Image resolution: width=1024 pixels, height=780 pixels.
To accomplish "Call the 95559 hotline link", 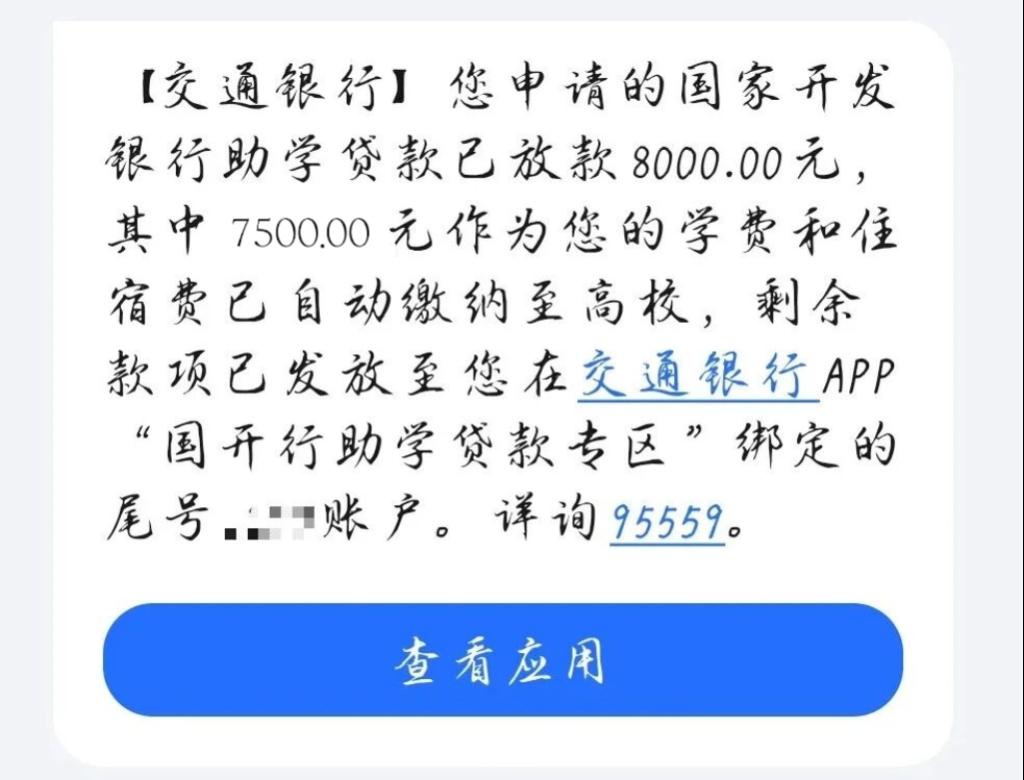I will (667, 519).
